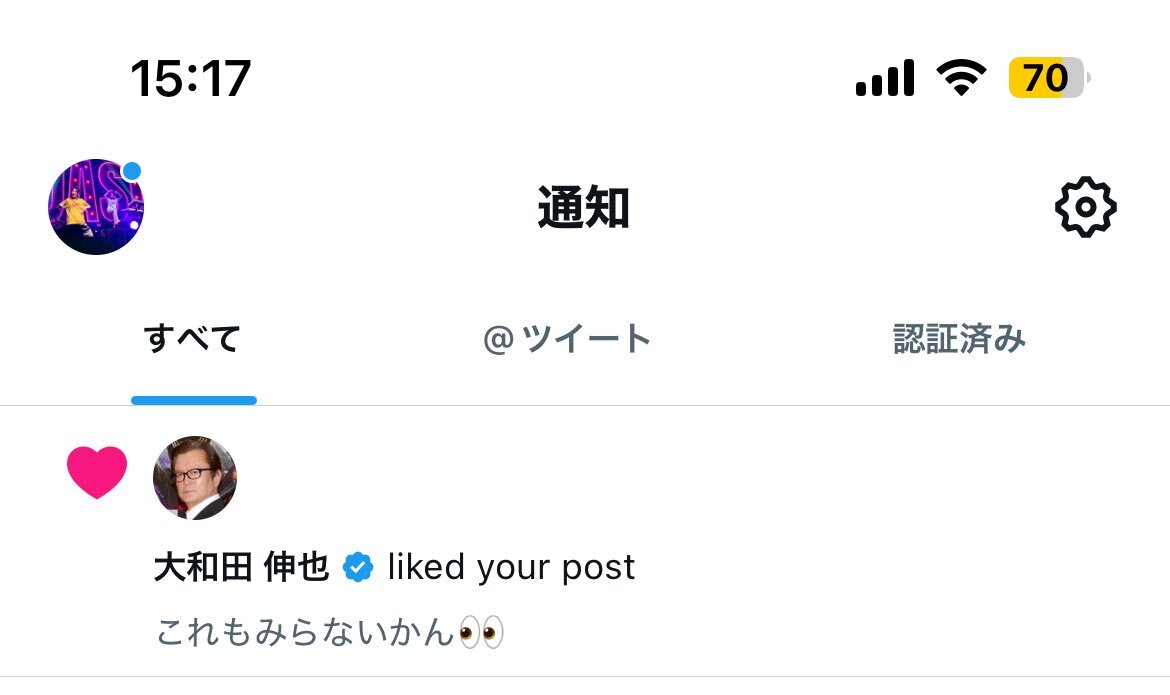Switch to the すべて tab
This screenshot has width=1170, height=695.
coord(193,340)
